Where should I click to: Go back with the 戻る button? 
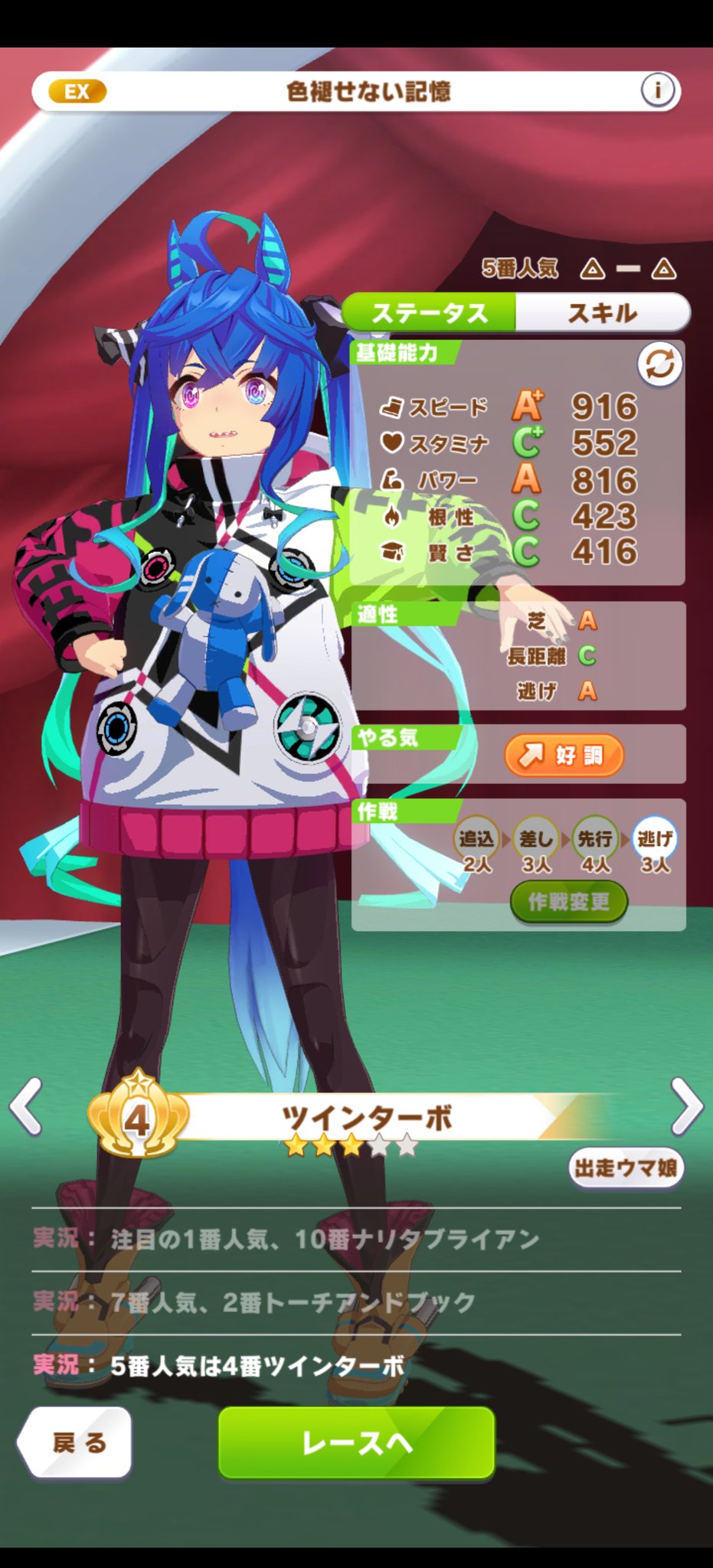[x=77, y=1442]
